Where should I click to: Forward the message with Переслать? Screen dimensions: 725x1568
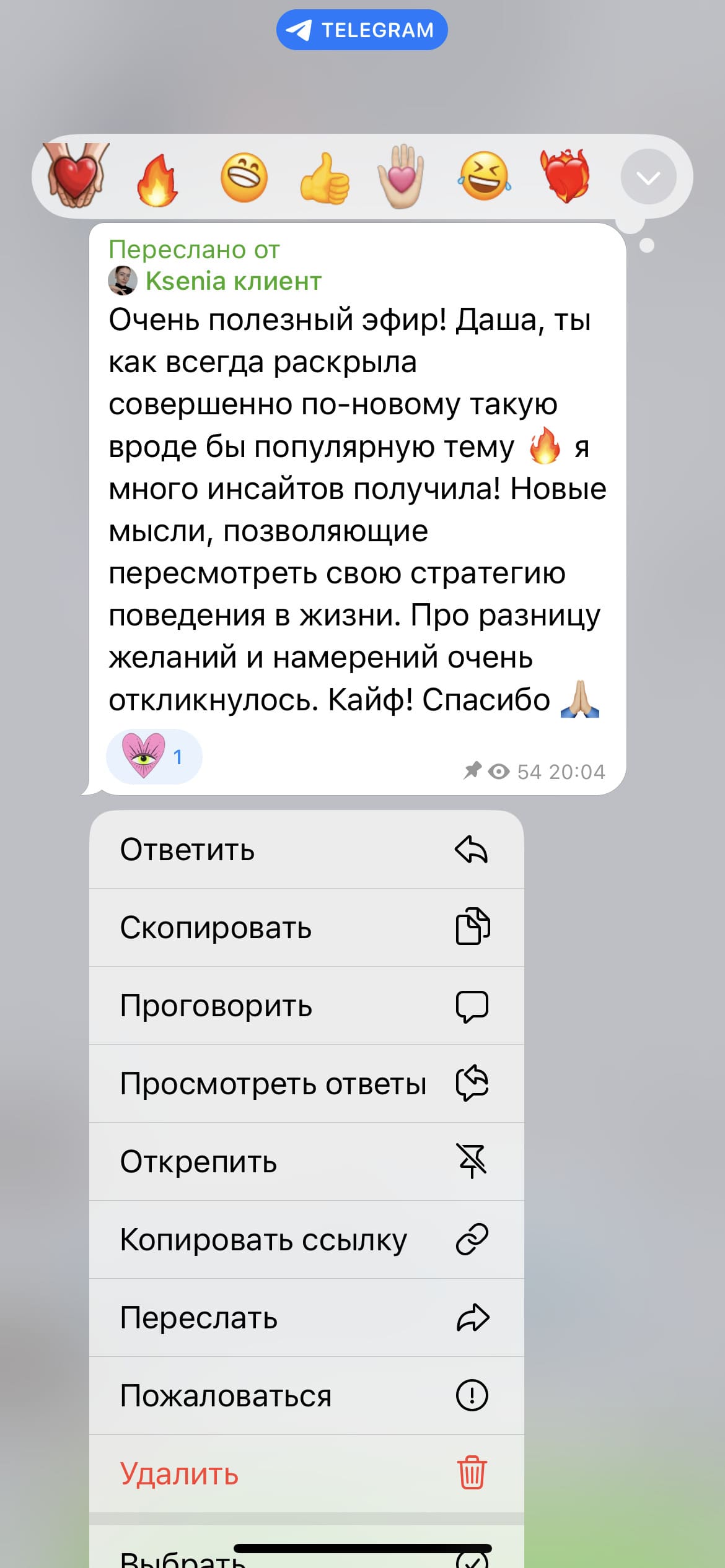306,1318
